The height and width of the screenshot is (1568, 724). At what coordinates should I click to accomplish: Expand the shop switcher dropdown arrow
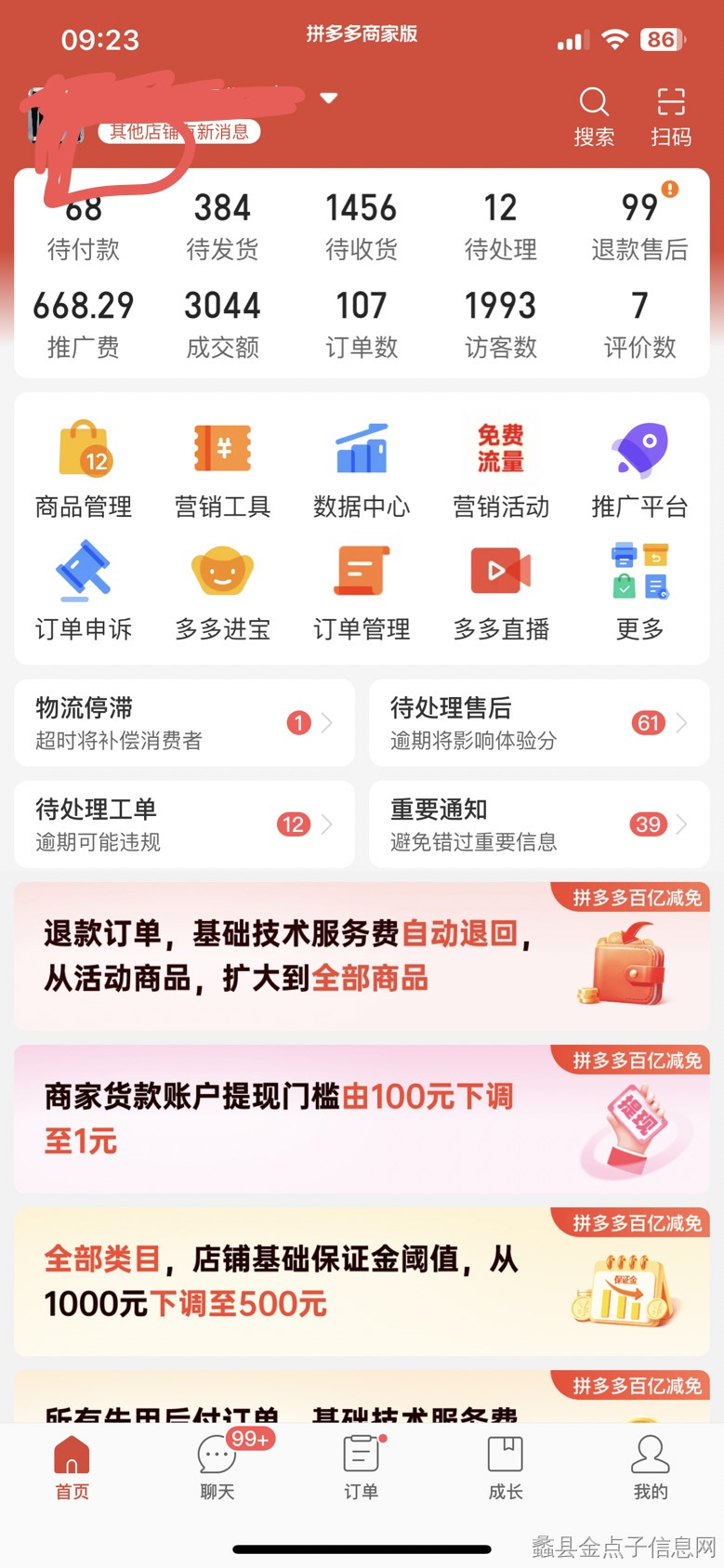(329, 98)
